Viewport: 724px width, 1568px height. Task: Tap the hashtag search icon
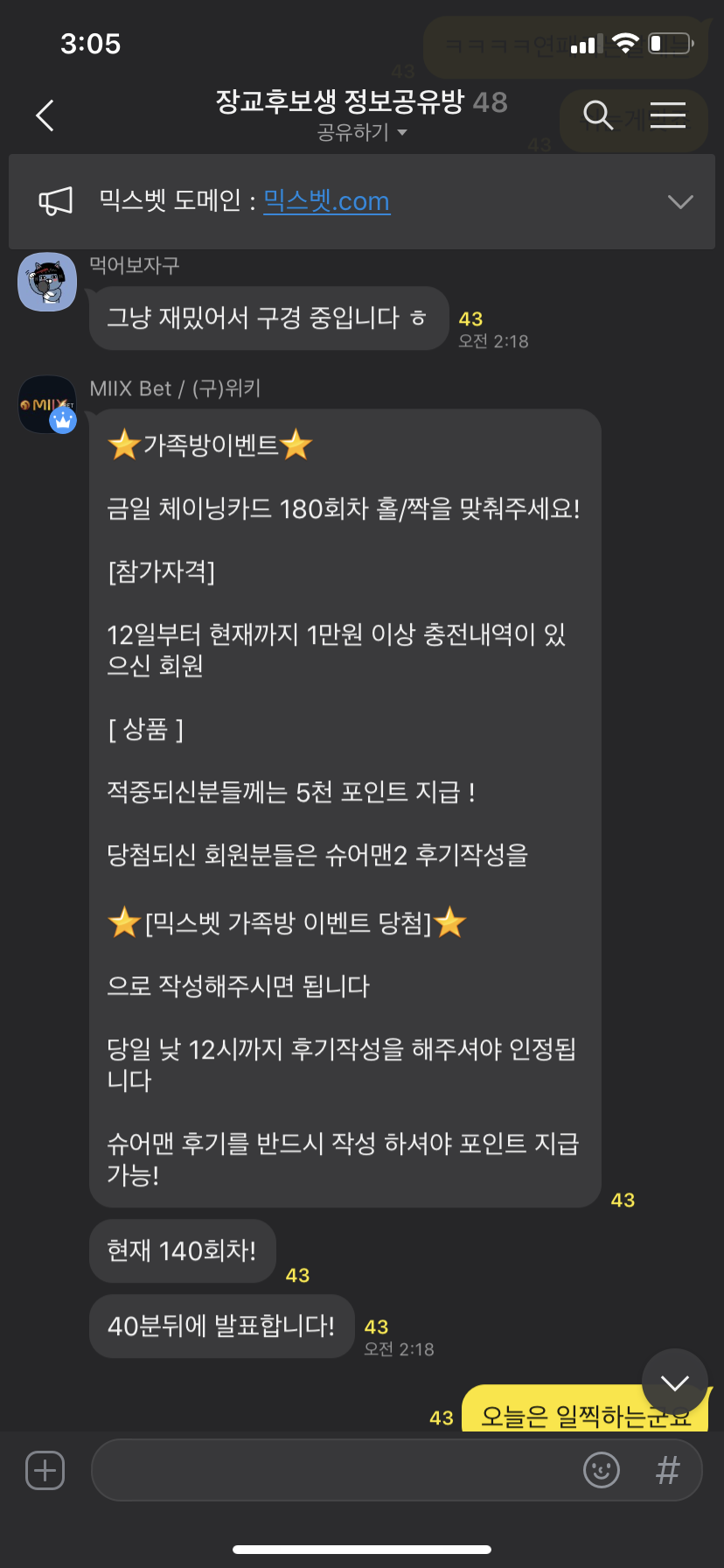coord(668,1470)
